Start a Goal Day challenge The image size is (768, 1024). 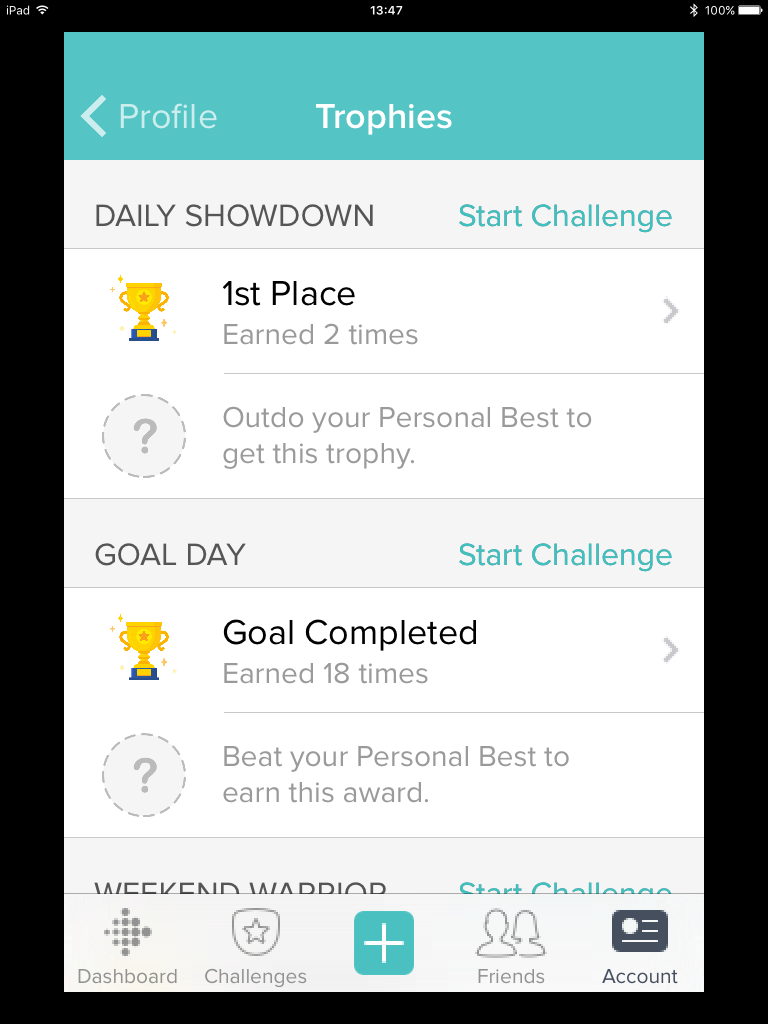[x=565, y=555]
